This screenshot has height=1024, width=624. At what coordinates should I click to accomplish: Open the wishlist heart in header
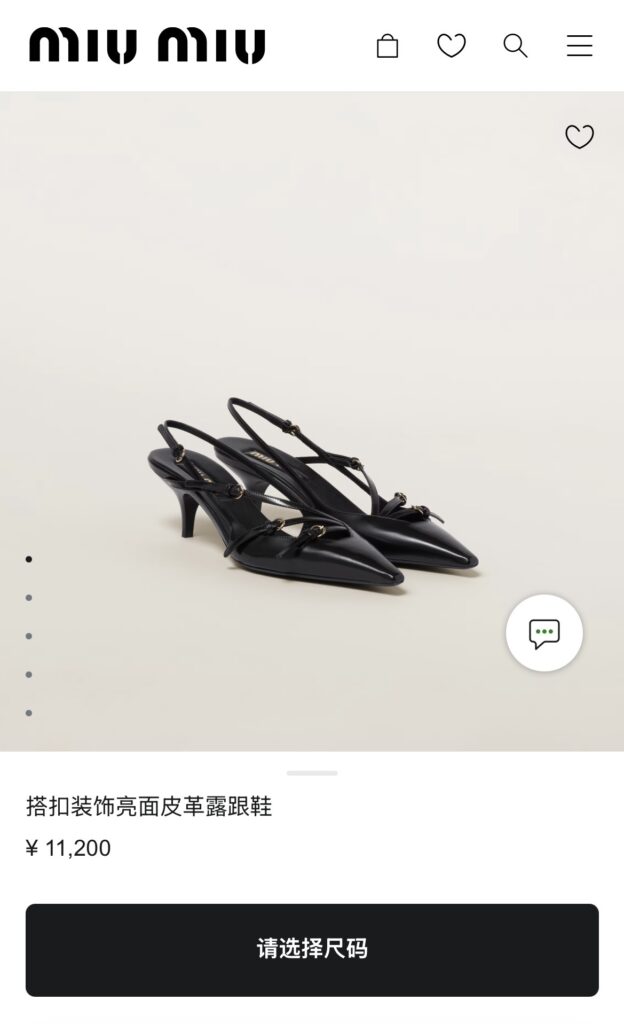click(451, 46)
